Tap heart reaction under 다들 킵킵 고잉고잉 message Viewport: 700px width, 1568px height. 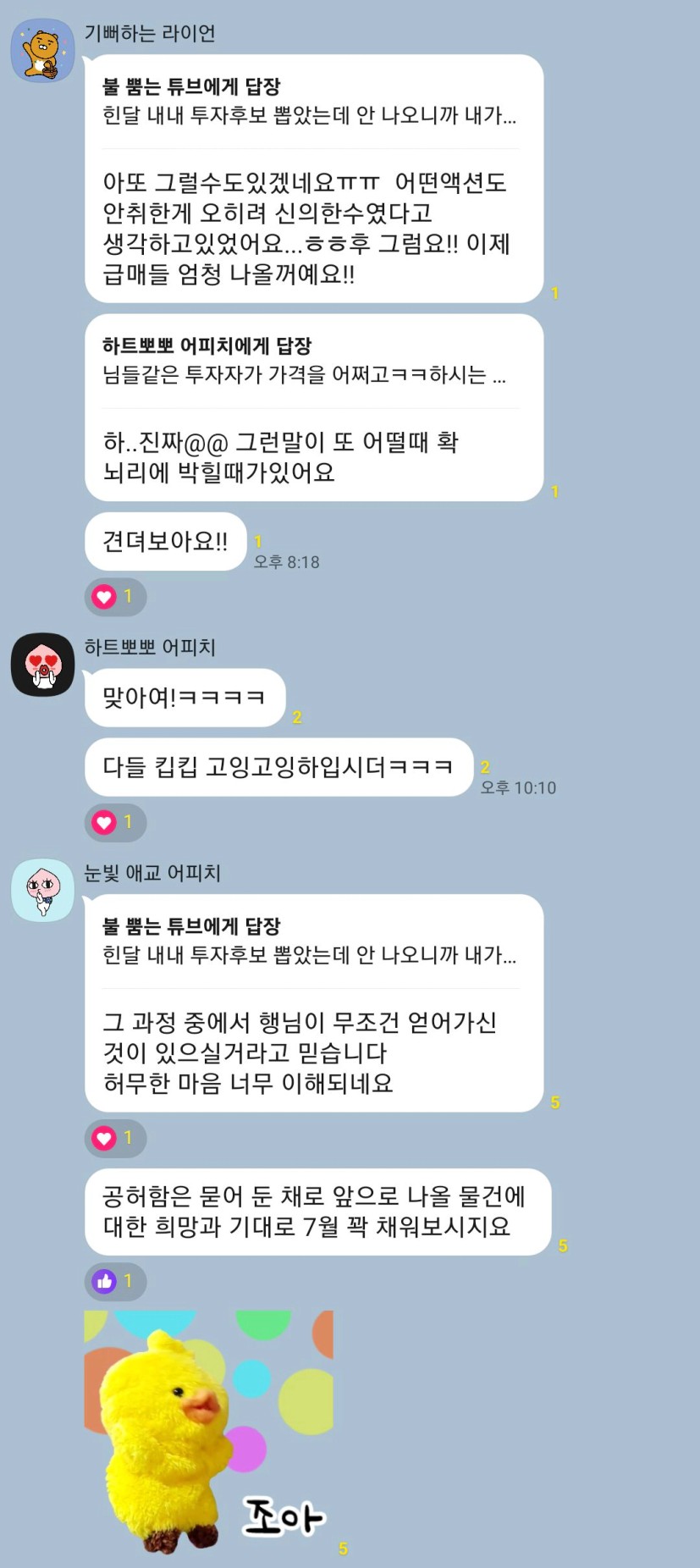click(115, 822)
